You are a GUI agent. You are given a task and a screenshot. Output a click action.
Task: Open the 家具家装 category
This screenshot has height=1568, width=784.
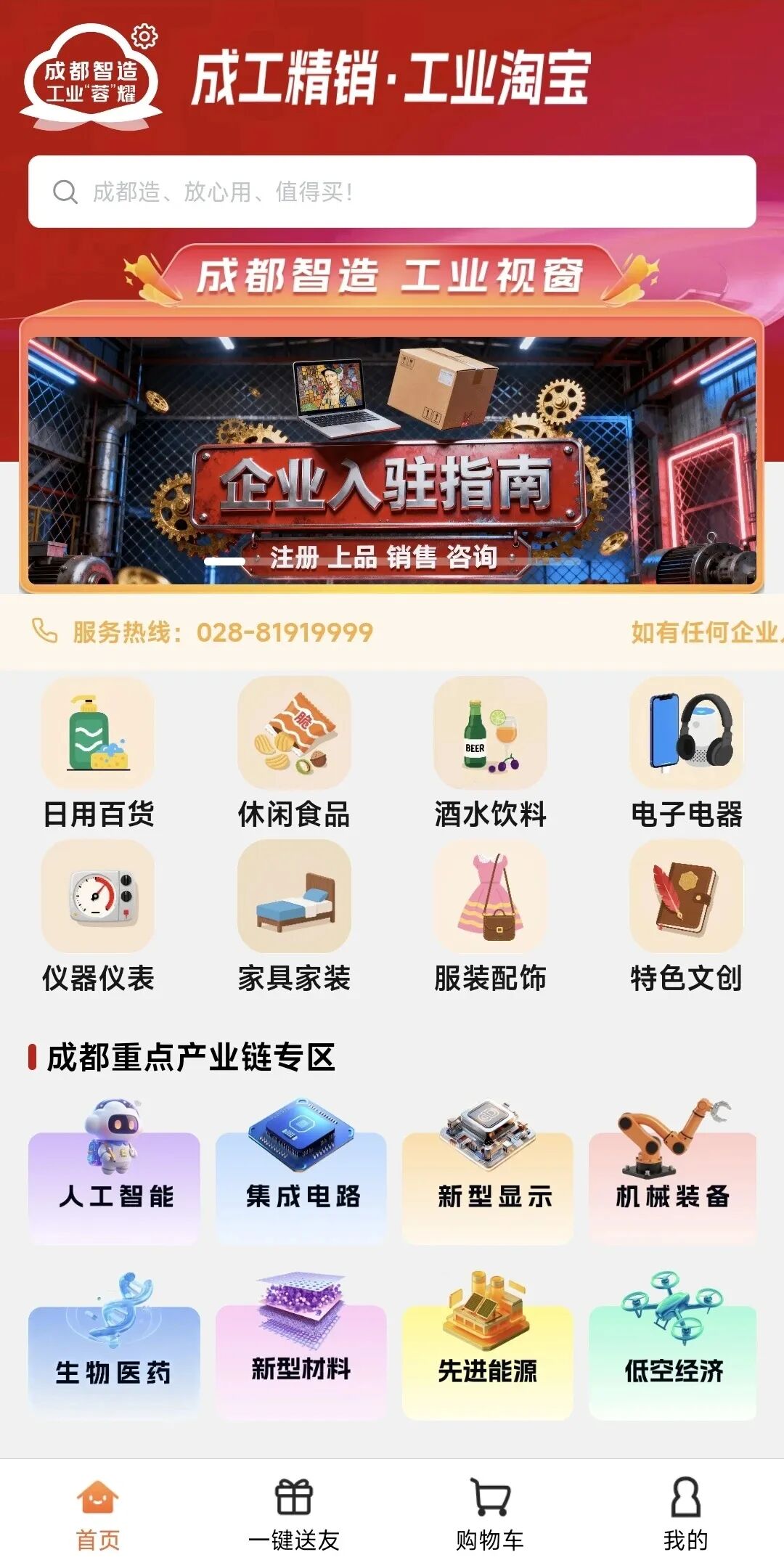pyautogui.click(x=294, y=917)
